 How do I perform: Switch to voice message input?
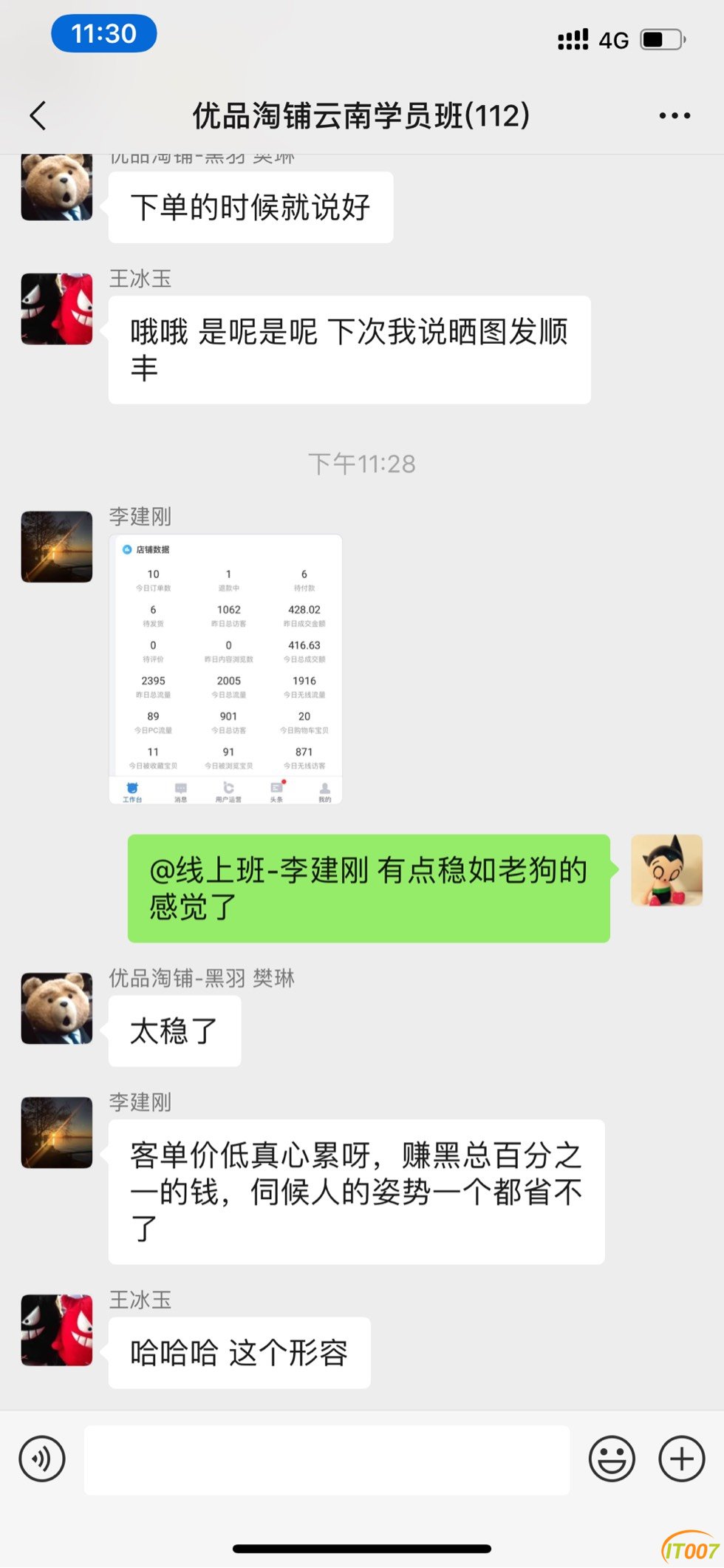click(x=42, y=1459)
